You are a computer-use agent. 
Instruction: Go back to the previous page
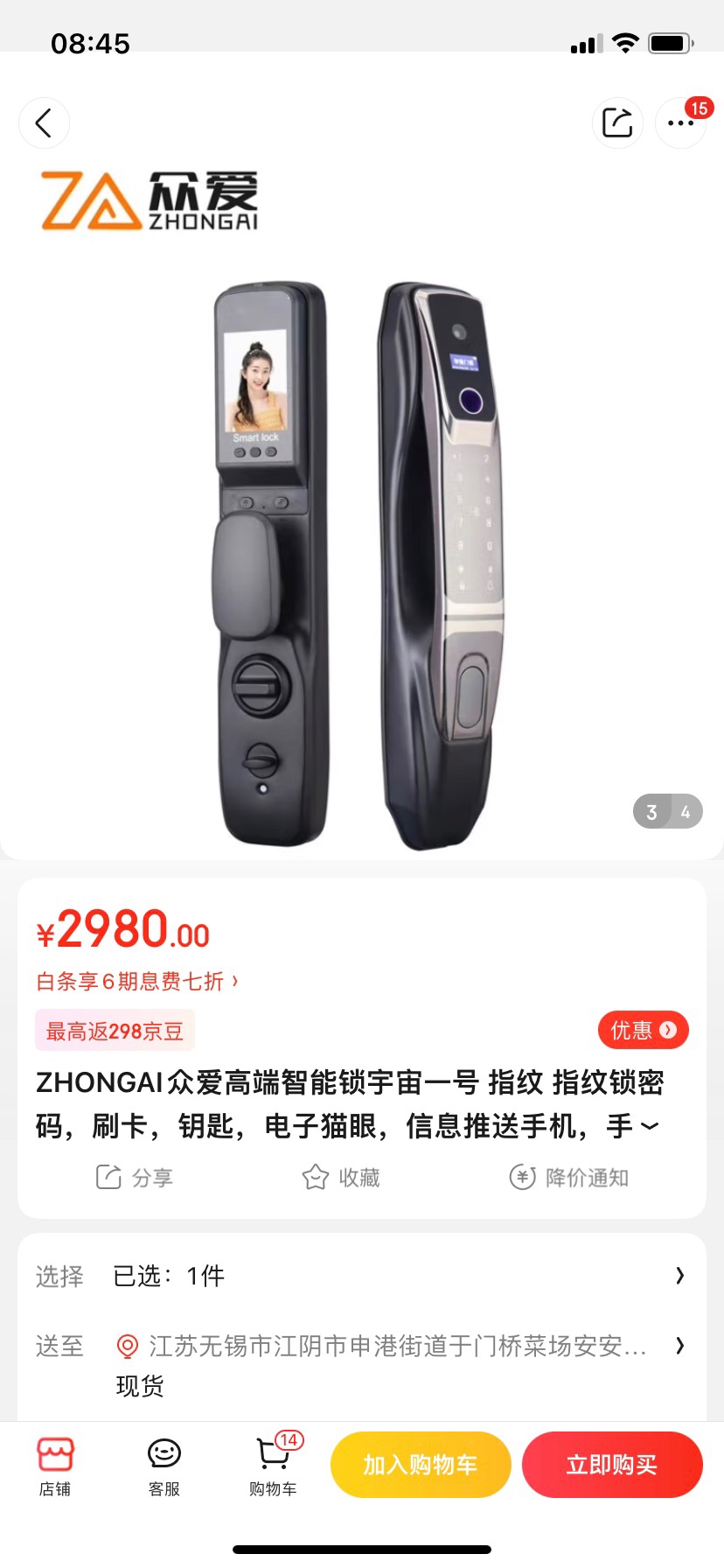tap(44, 123)
